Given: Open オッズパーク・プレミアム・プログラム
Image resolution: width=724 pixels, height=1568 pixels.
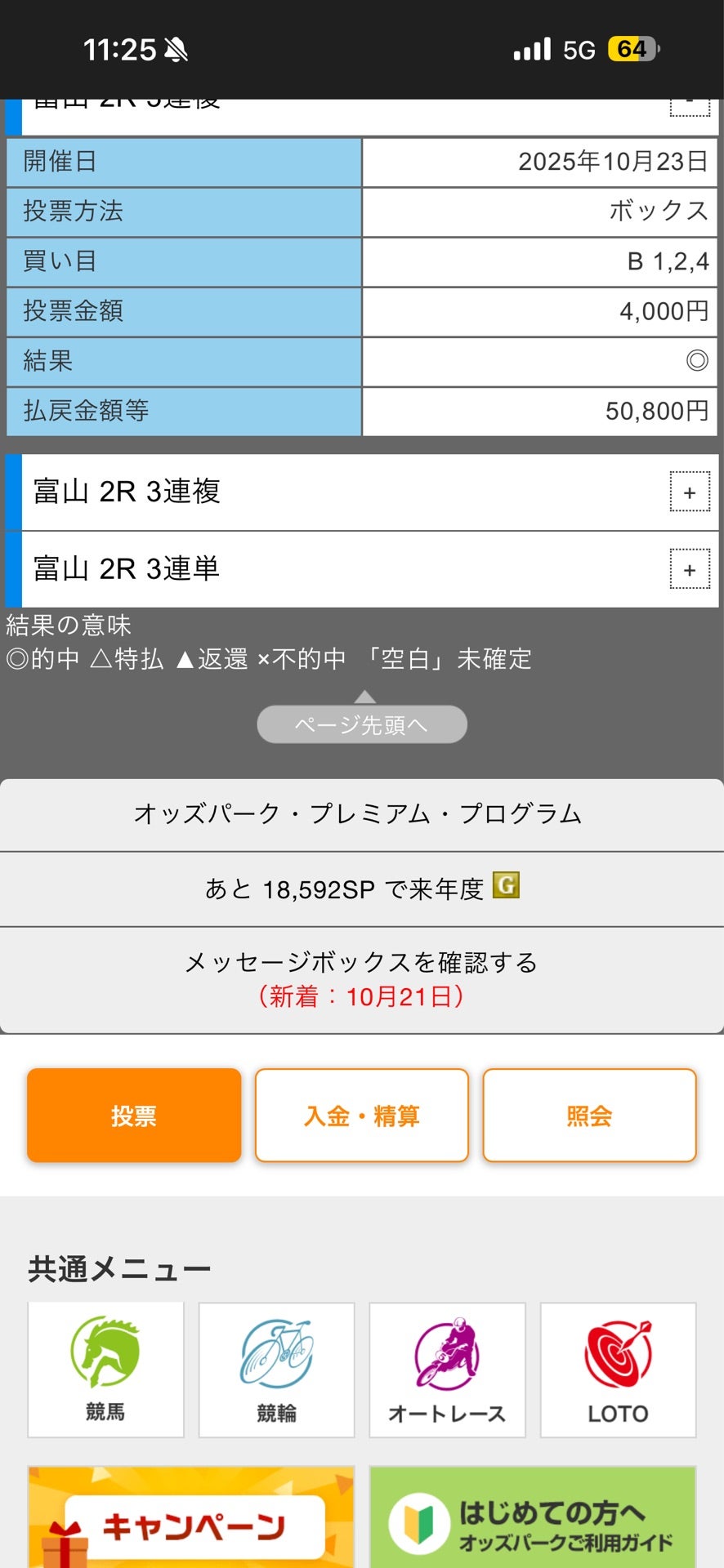Looking at the screenshot, I should click(x=362, y=814).
